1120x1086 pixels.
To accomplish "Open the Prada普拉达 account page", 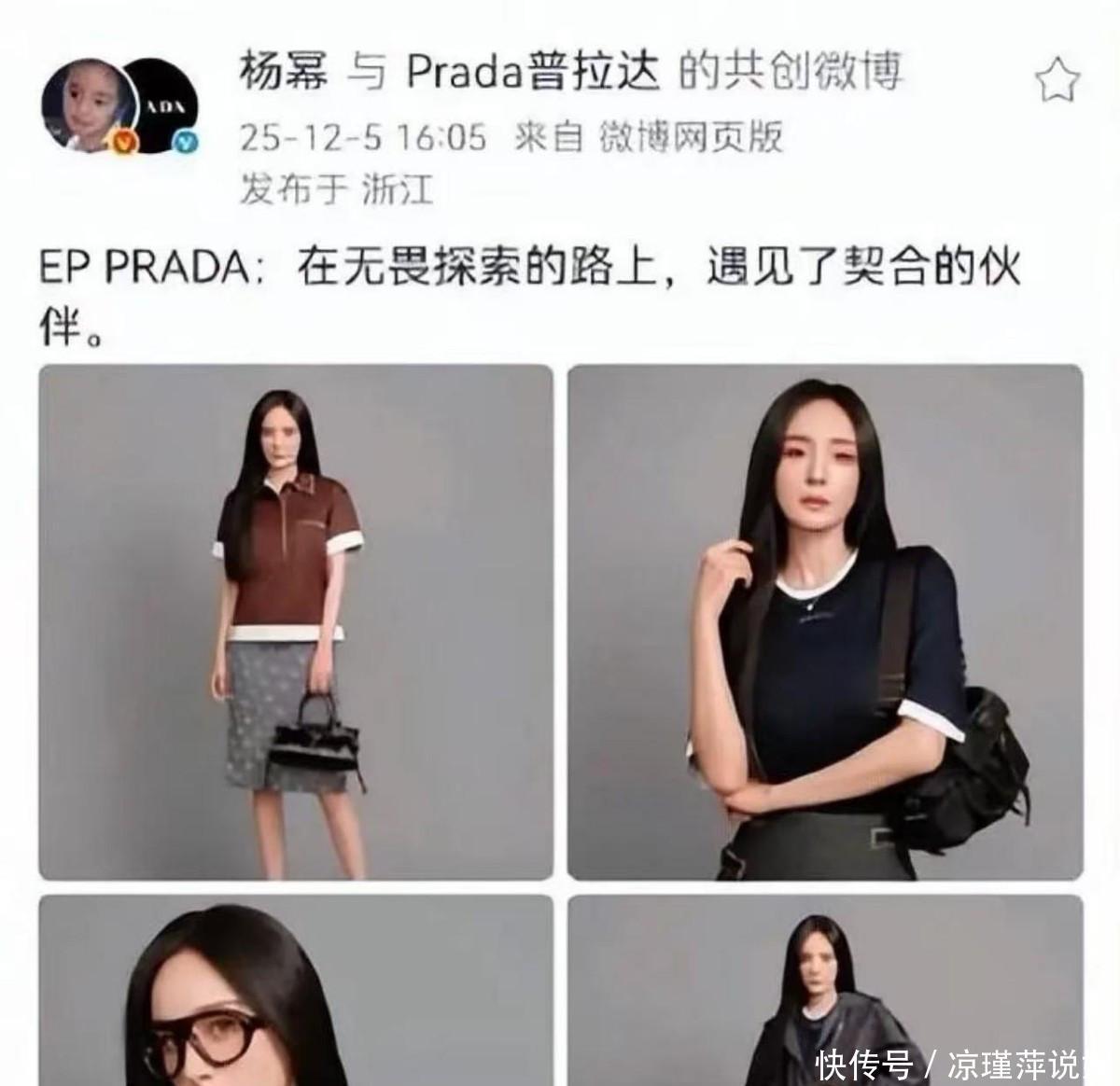I will click(533, 72).
